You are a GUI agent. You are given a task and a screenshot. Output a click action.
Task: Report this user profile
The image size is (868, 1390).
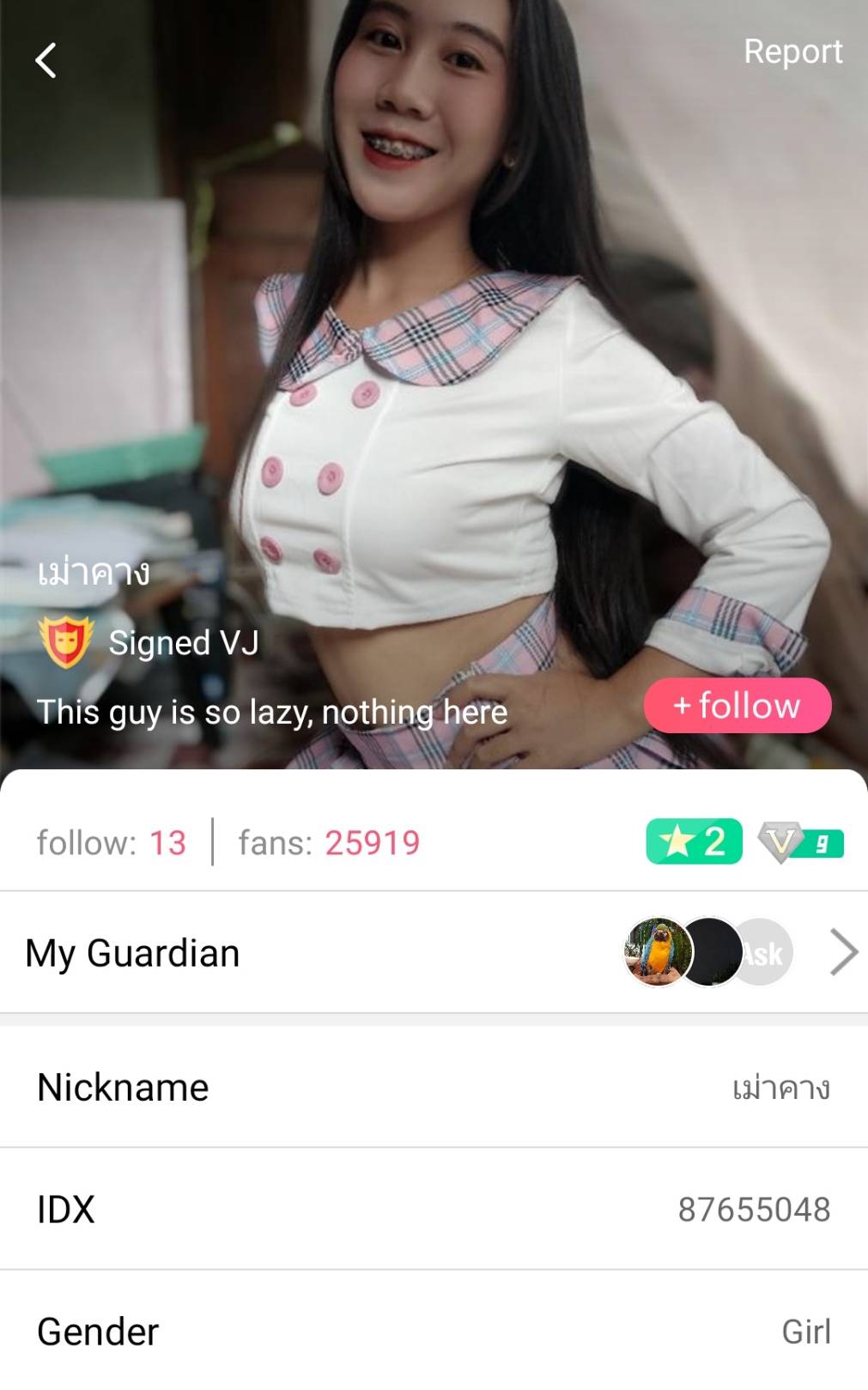click(792, 52)
